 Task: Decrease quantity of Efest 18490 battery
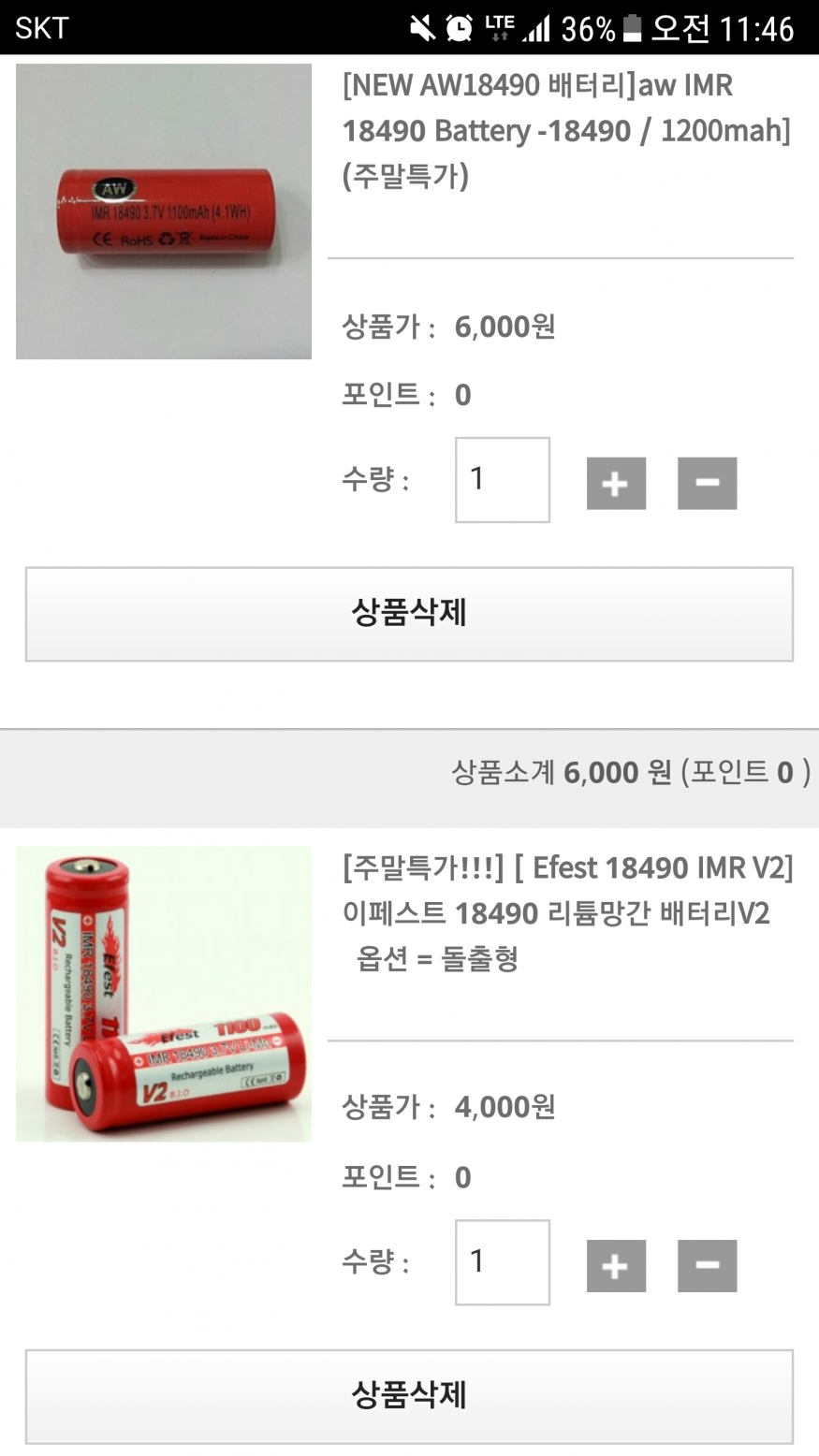[707, 1265]
